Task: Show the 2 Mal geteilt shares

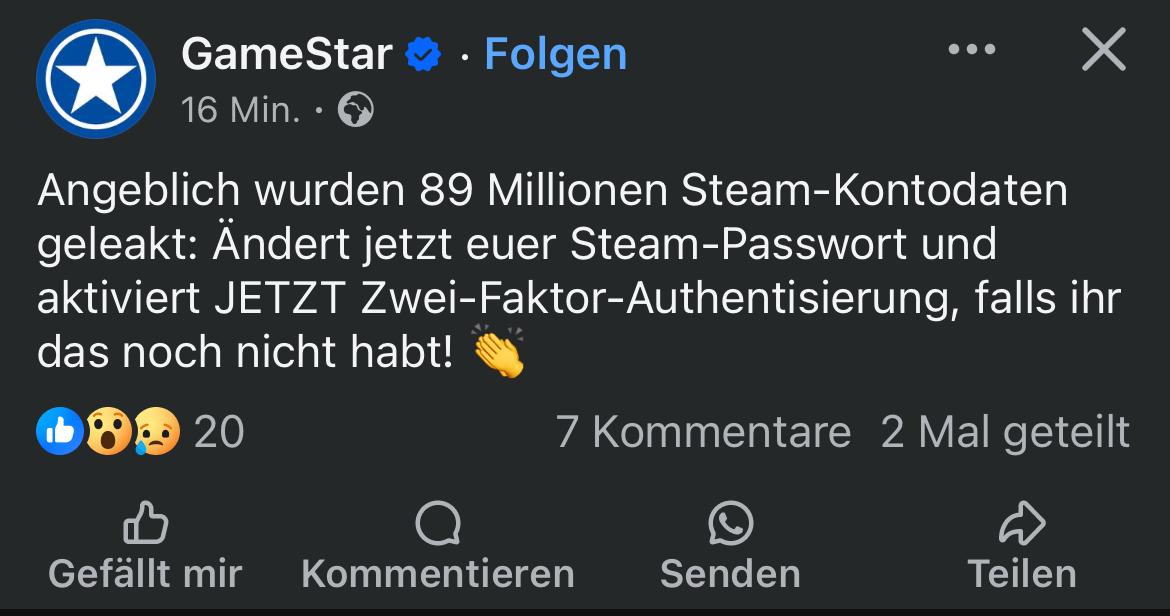Action: click(x=1004, y=432)
